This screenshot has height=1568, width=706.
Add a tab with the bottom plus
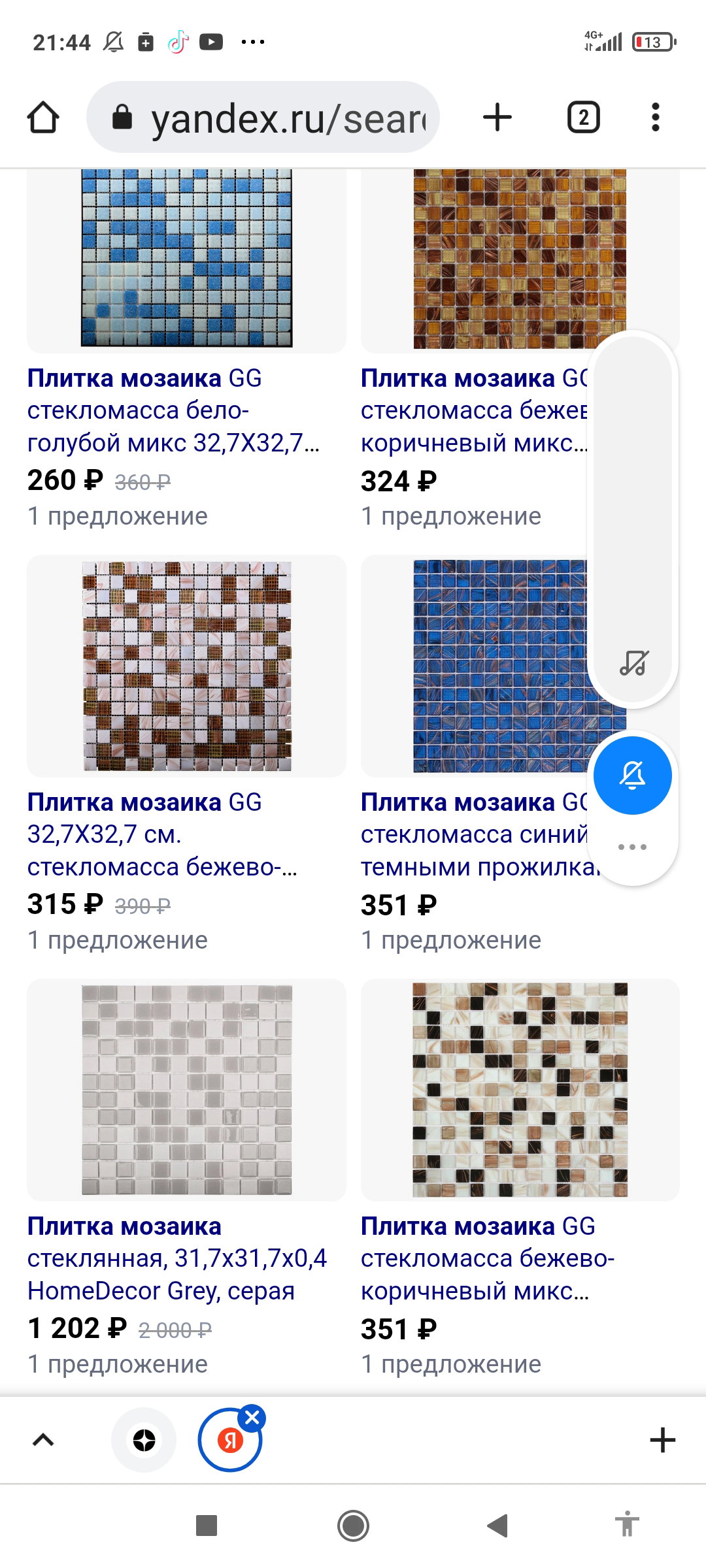pyautogui.click(x=662, y=1440)
